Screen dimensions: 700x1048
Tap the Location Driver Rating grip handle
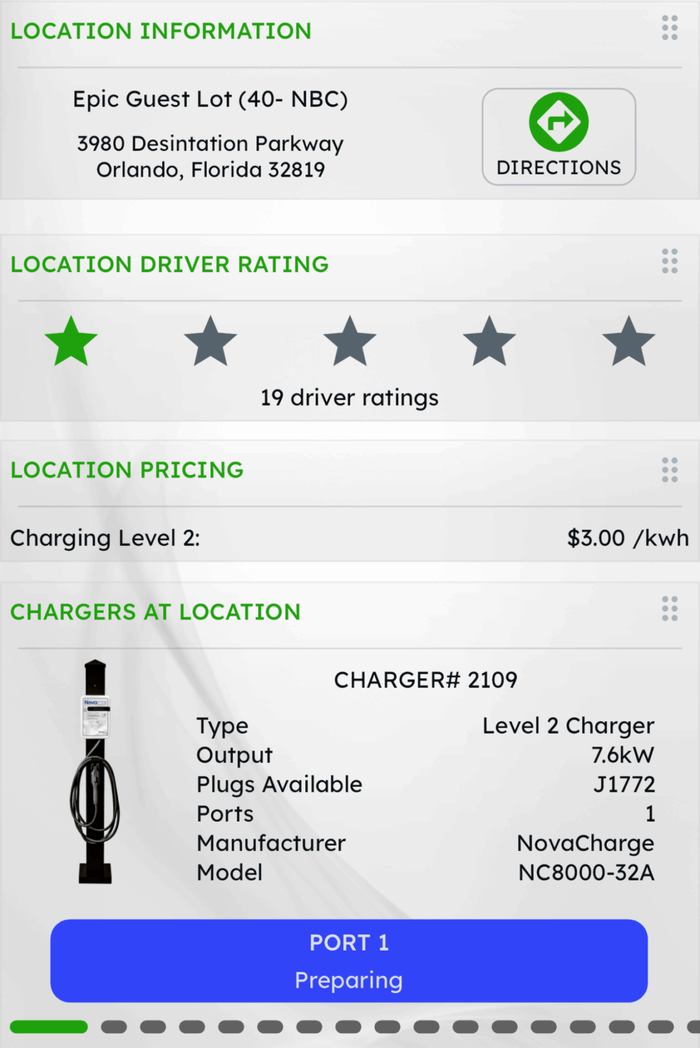[669, 262]
